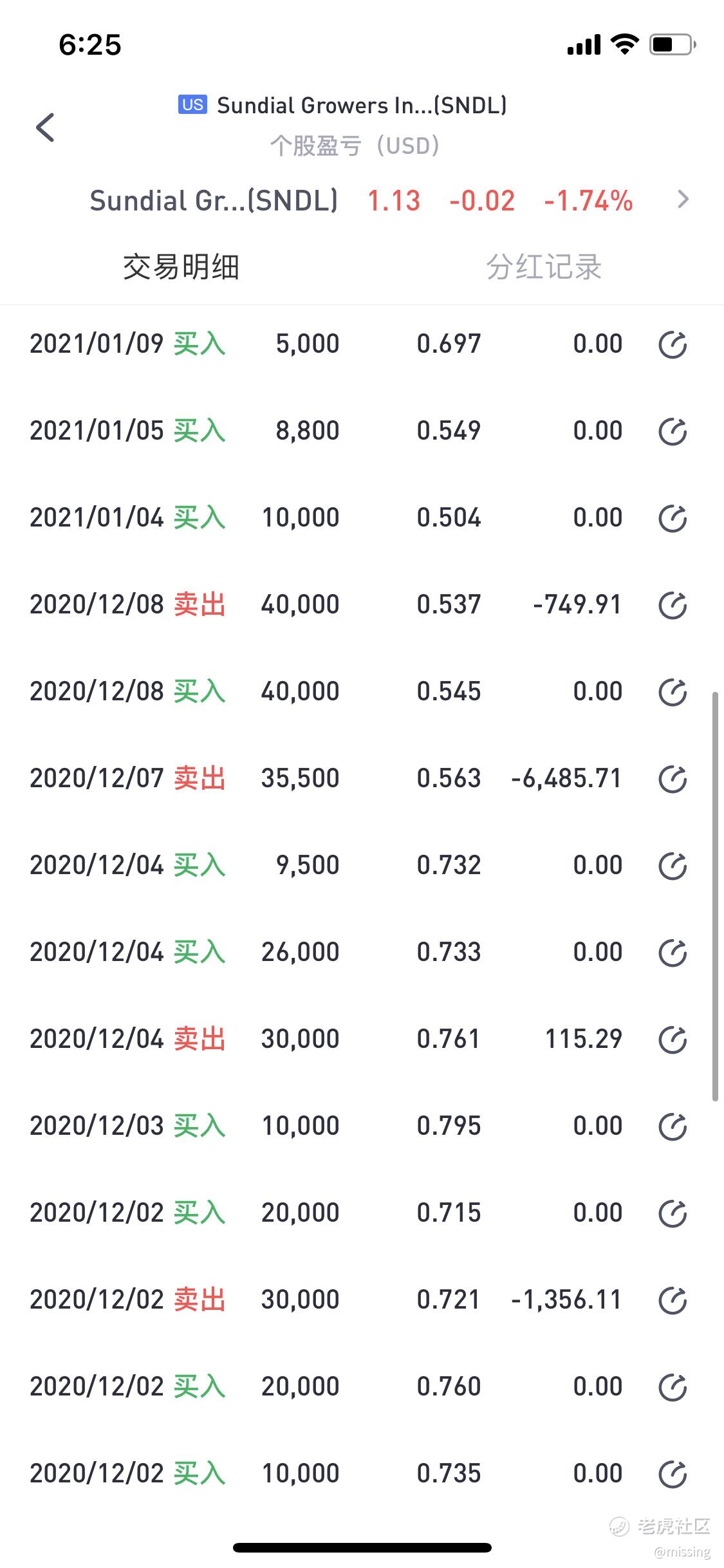This screenshot has width=724, height=1568.
Task: Tap the share icon for the 20,000 buy at 0.760
Action: coord(673,1387)
